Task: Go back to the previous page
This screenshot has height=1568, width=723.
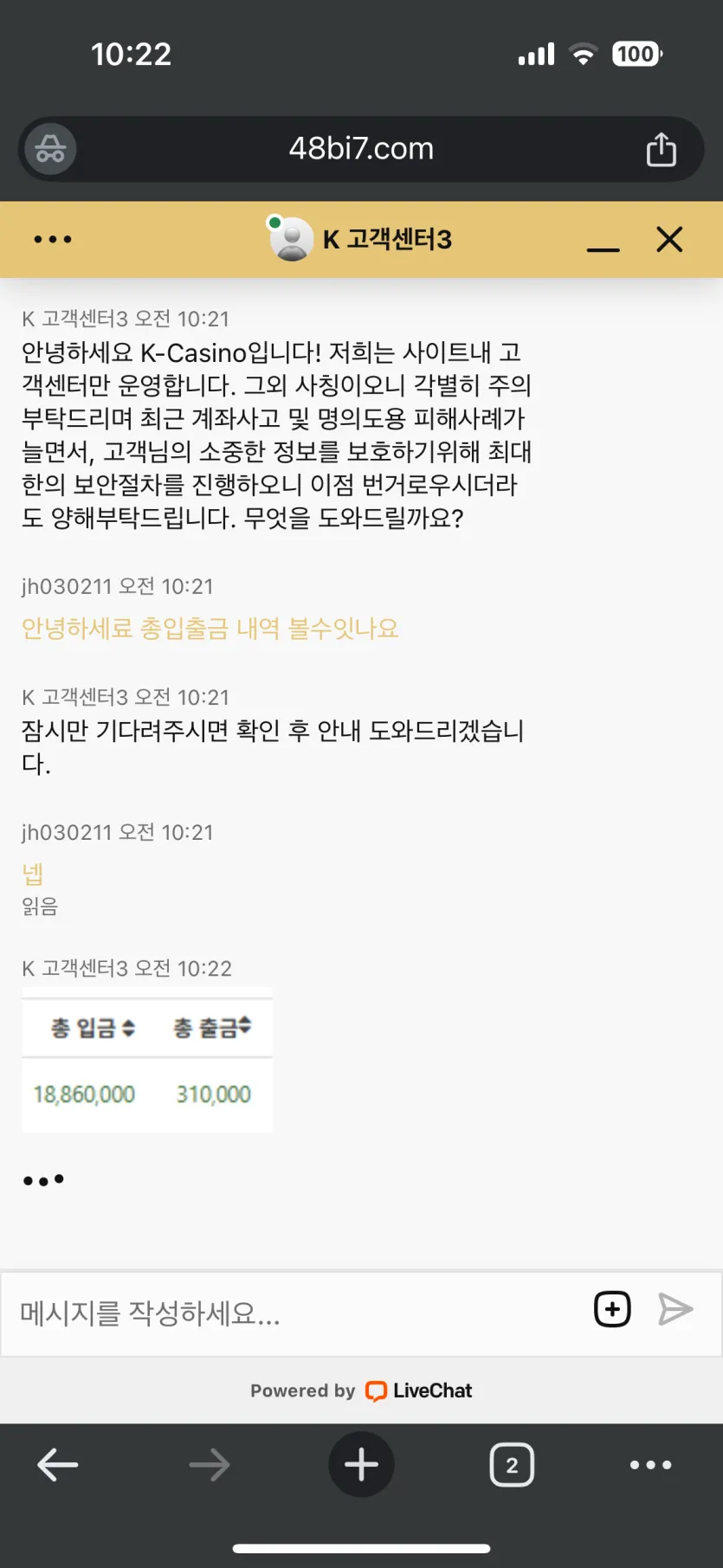Action: (58, 1465)
